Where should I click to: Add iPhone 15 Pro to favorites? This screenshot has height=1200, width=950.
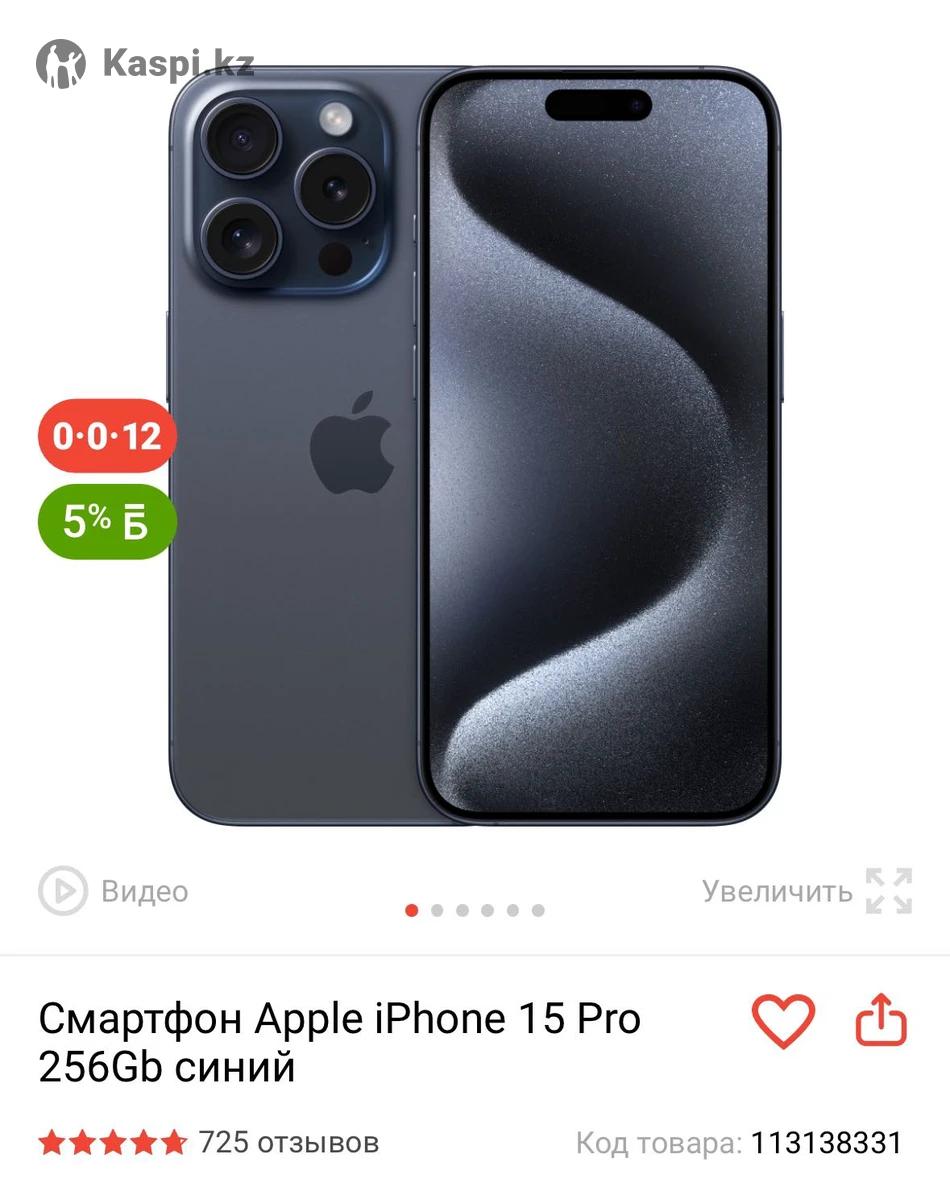click(x=783, y=1021)
